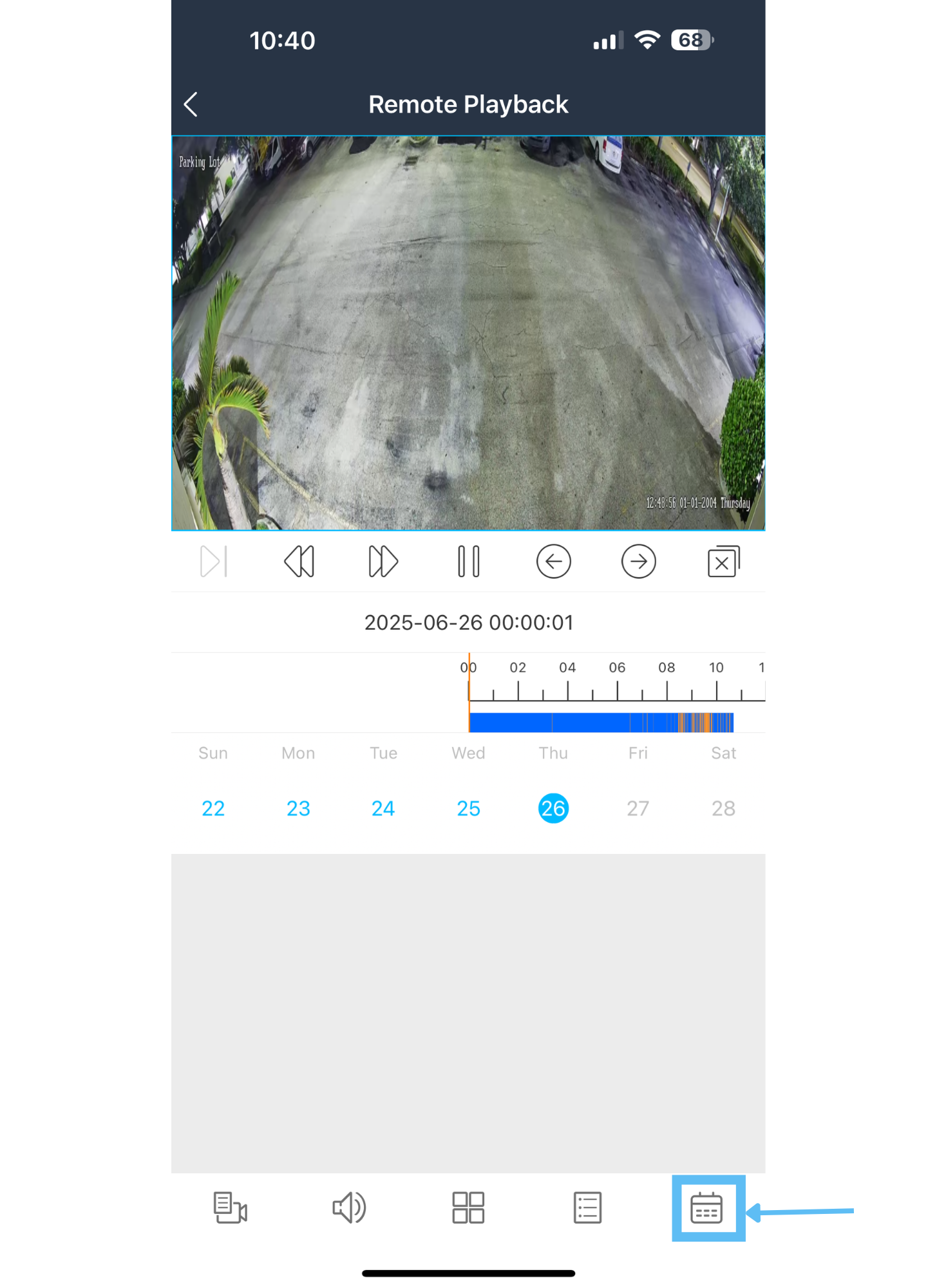
Task: Tap the Parking Lot video feed
Action: coord(468,333)
